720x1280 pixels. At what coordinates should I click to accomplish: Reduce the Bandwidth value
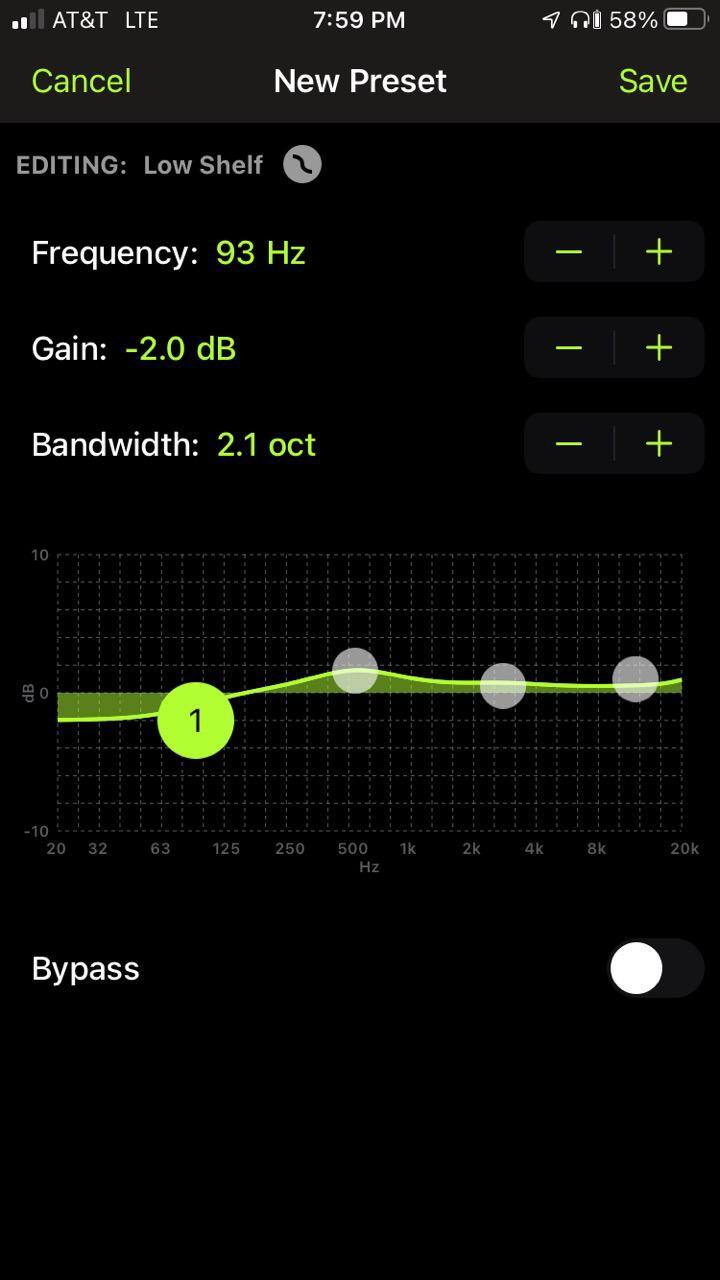coord(569,444)
